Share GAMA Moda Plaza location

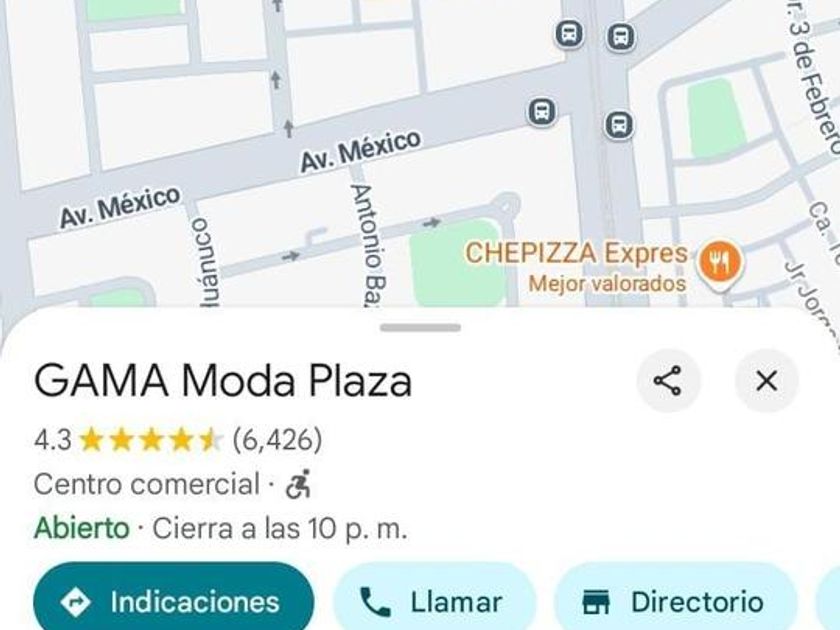click(x=668, y=381)
